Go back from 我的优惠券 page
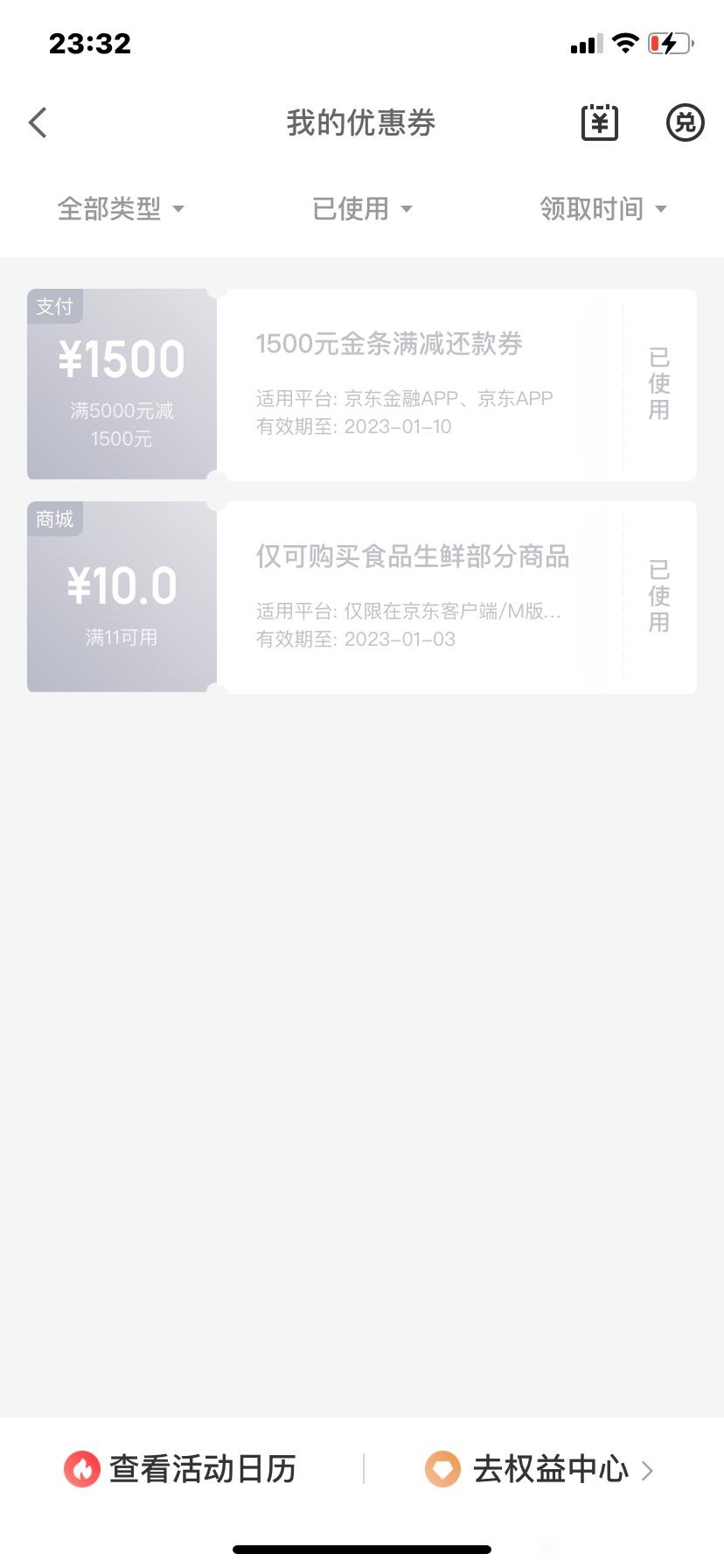The width and height of the screenshot is (724, 1568). pos(38,122)
